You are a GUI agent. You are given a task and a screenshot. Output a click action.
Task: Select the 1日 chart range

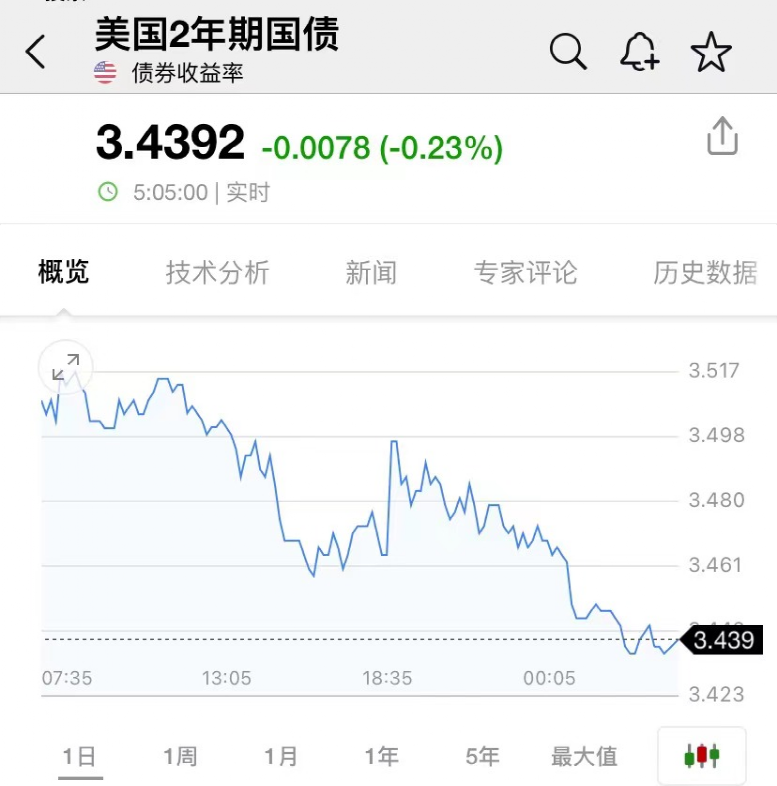pyautogui.click(x=79, y=756)
